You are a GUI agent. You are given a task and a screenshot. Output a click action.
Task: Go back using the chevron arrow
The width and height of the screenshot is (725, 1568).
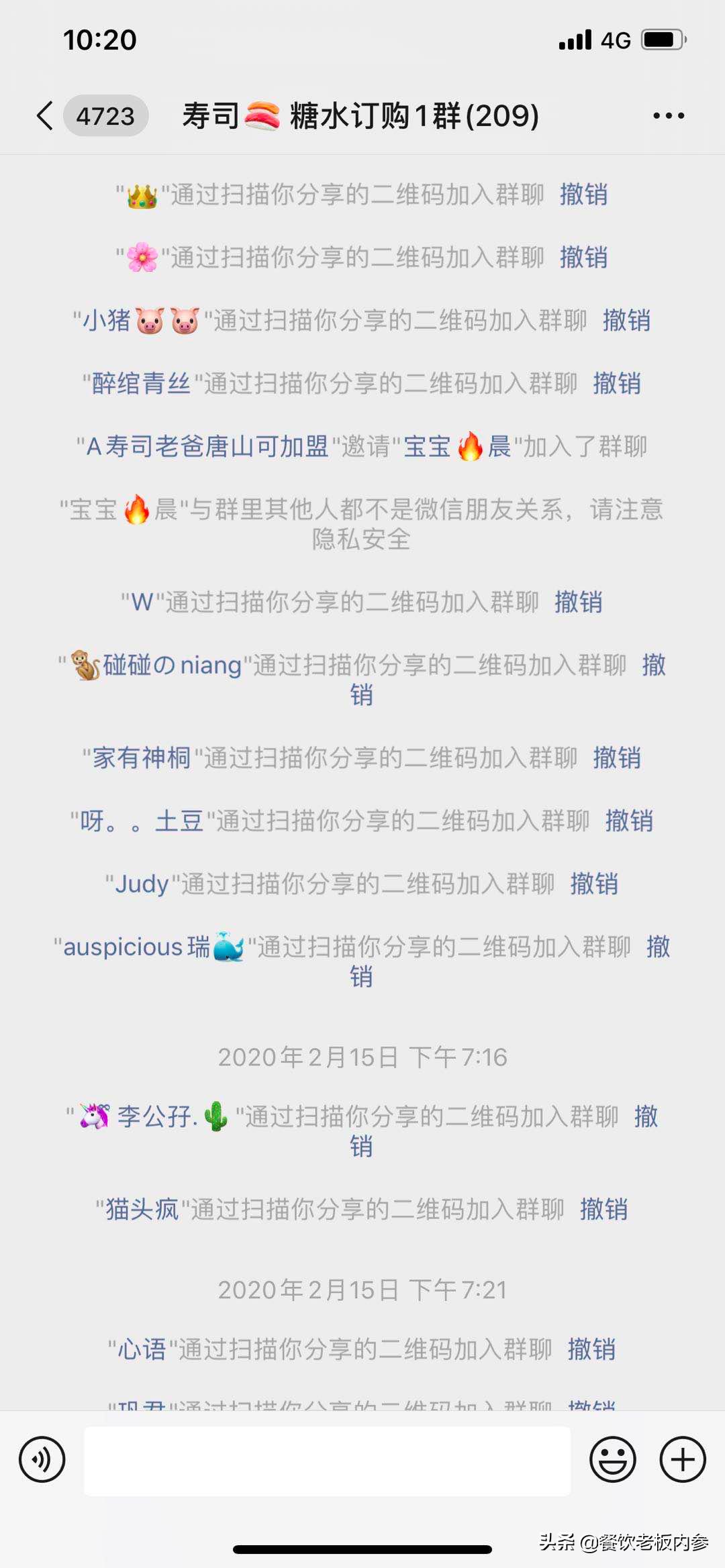44,115
